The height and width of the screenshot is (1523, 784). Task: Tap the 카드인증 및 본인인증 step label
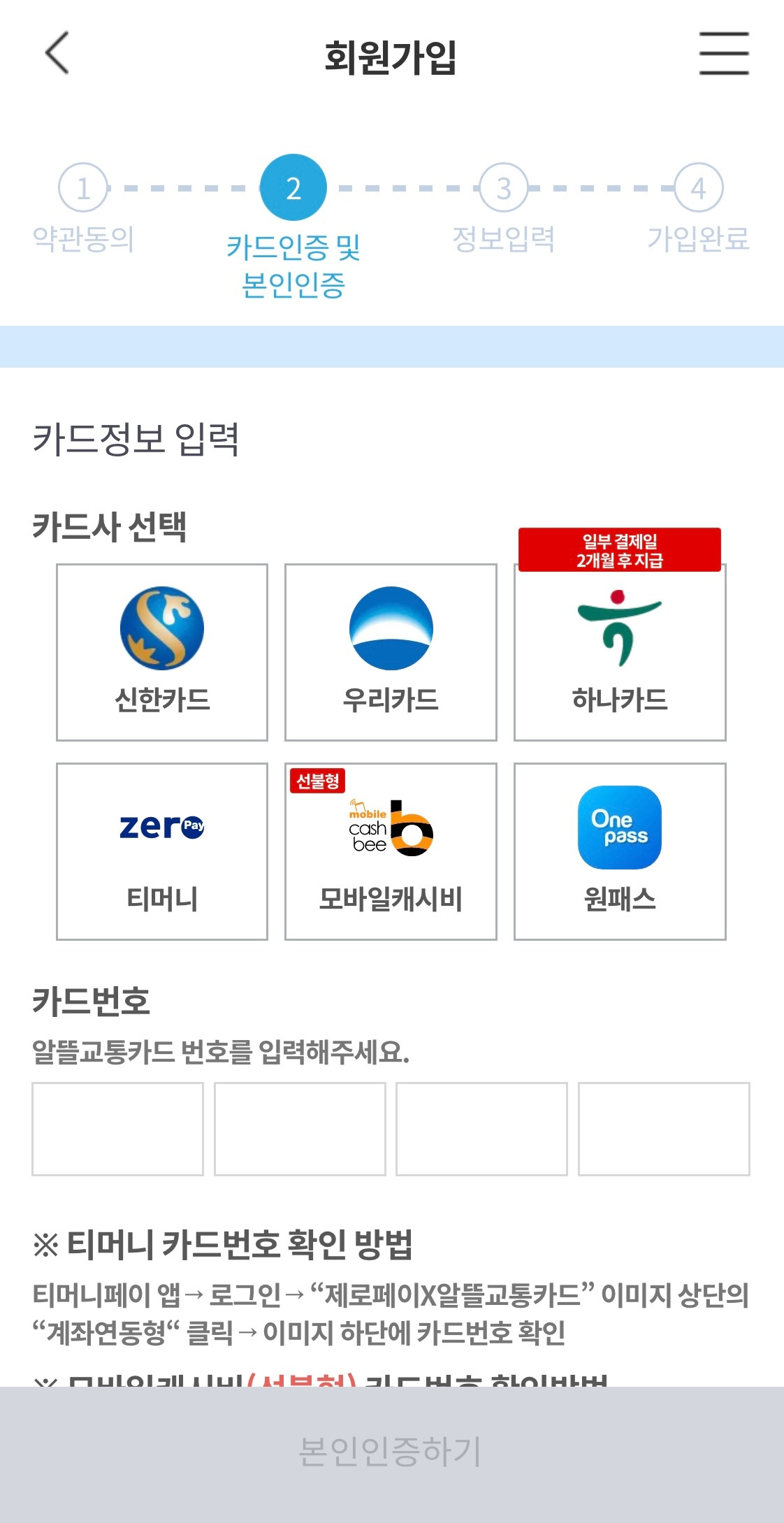click(293, 262)
